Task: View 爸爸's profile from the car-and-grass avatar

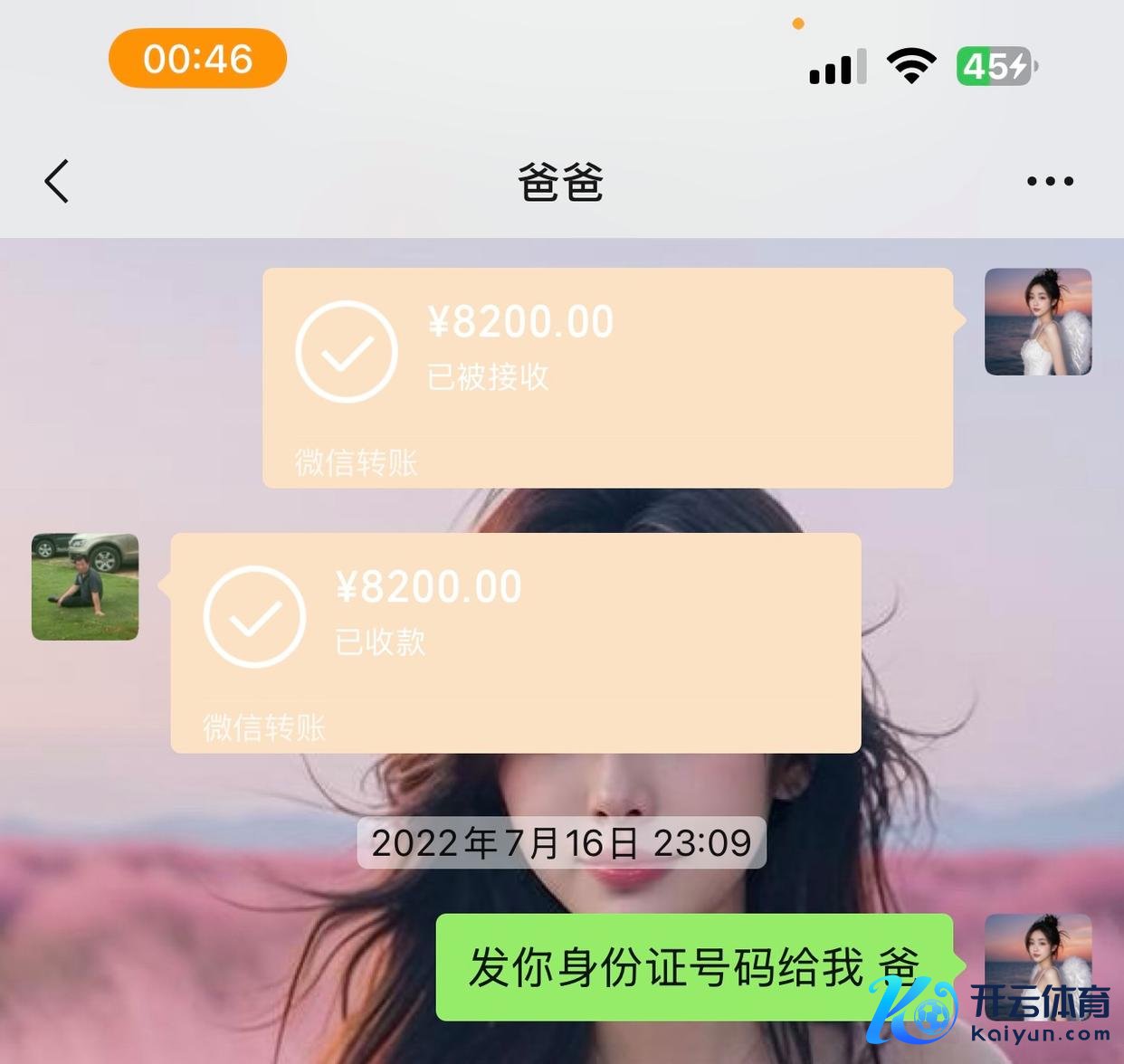Action: click(x=85, y=586)
